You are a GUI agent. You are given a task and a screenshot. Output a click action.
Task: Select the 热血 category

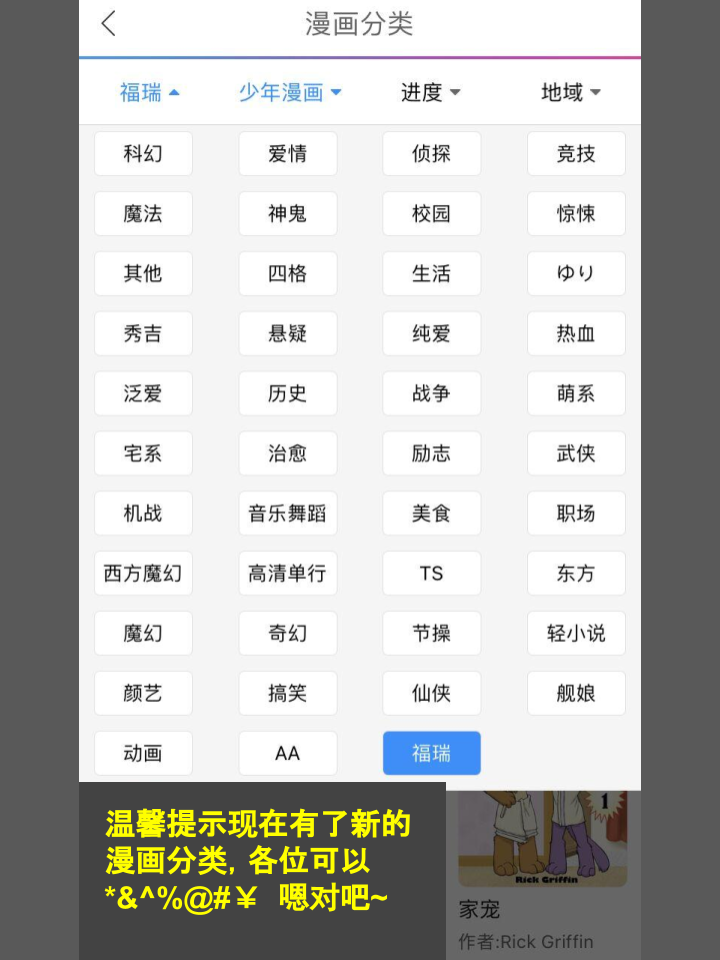tap(576, 333)
